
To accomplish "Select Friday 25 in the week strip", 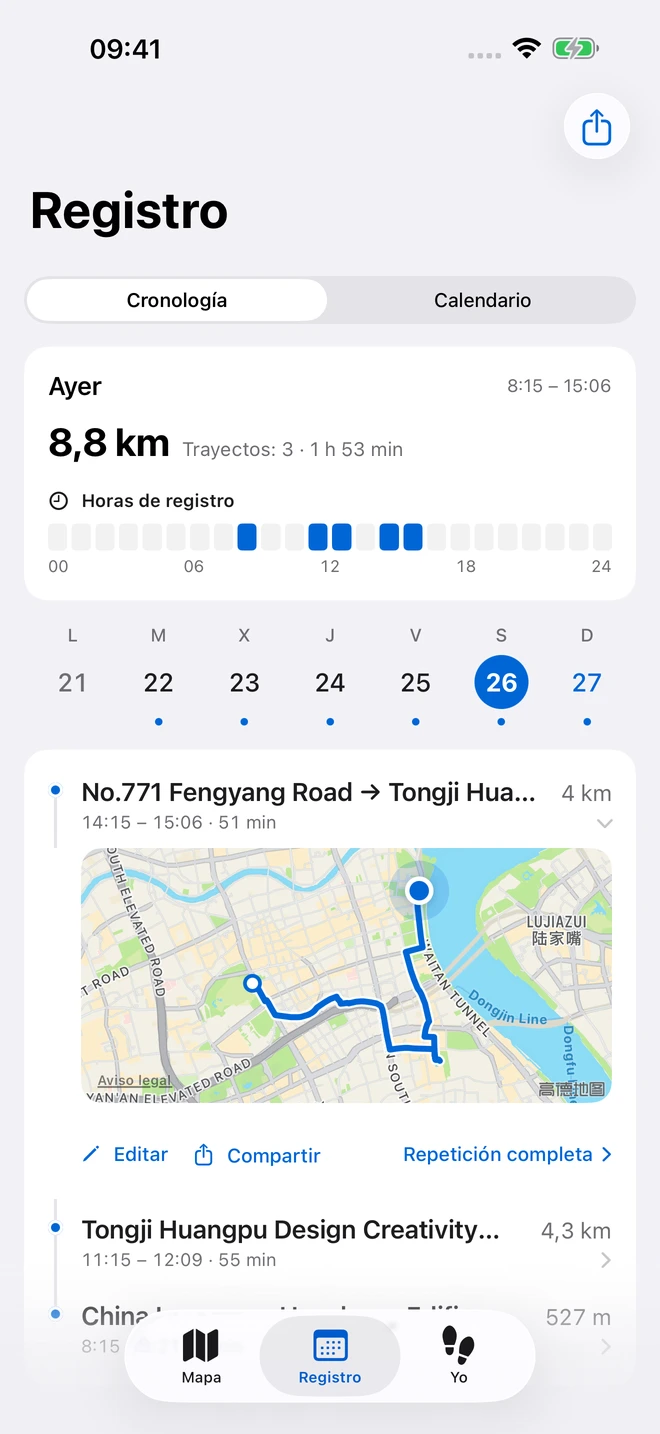I will (415, 681).
